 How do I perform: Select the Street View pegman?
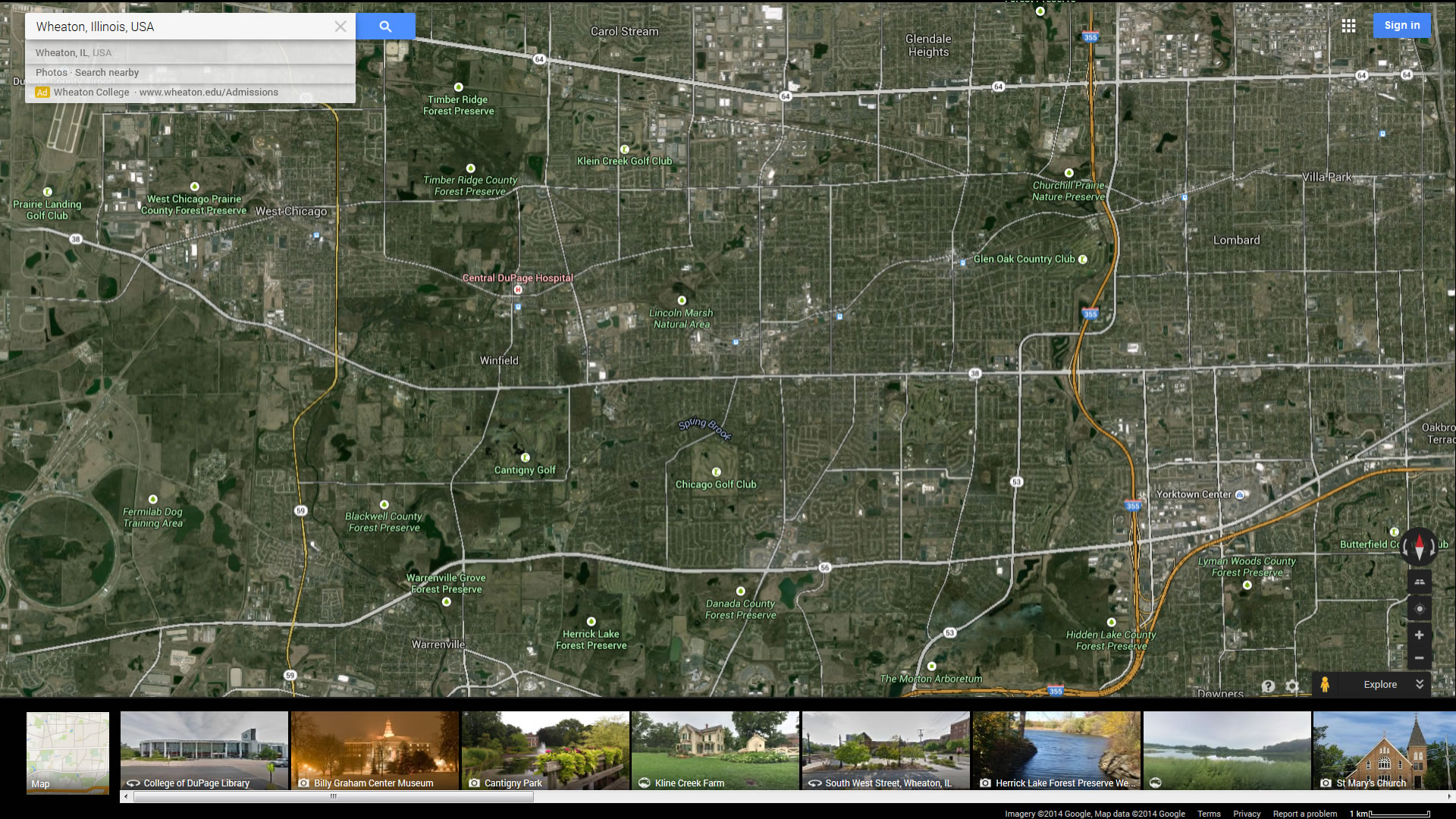click(x=1325, y=684)
